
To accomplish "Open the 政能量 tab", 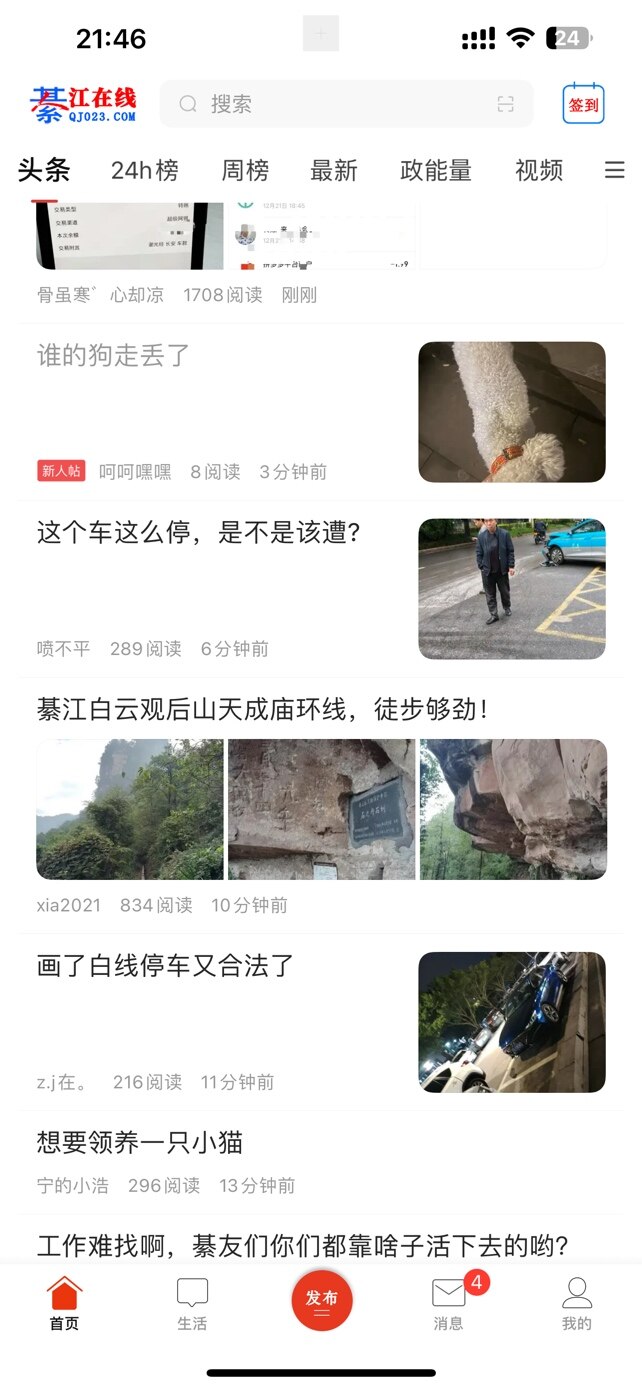I will pyautogui.click(x=435, y=171).
